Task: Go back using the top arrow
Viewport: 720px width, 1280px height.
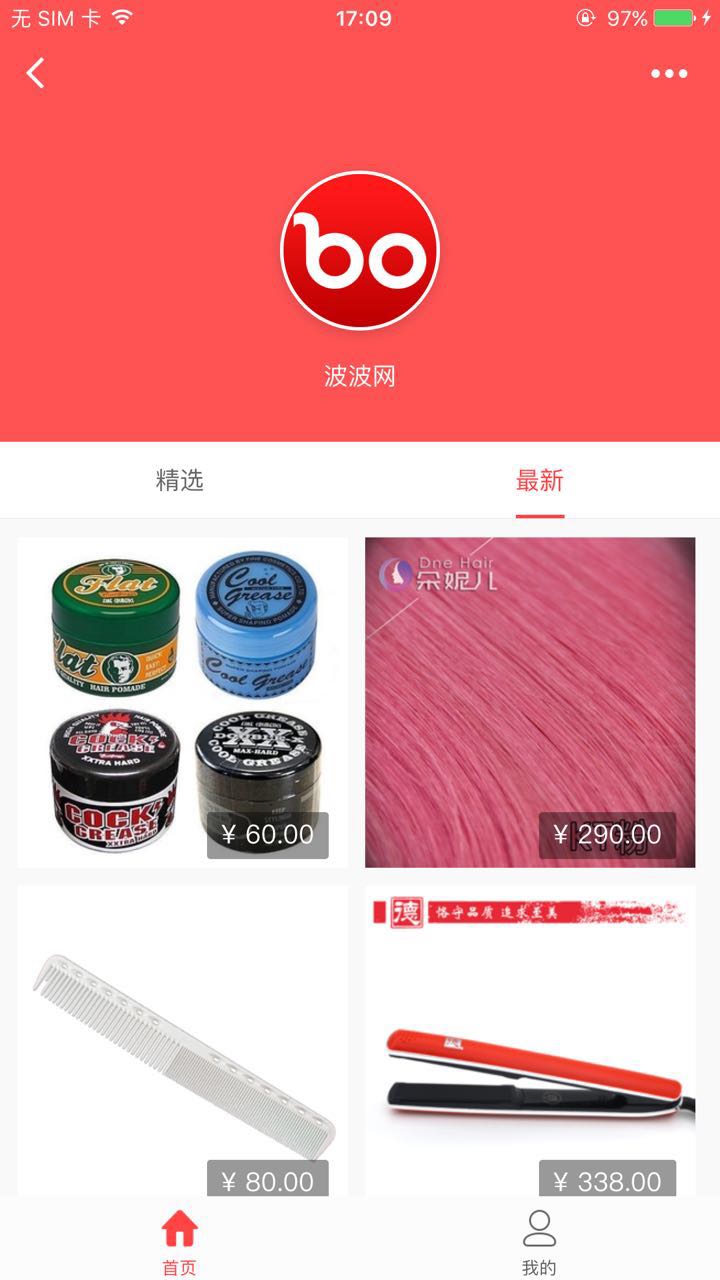Action: coord(36,73)
